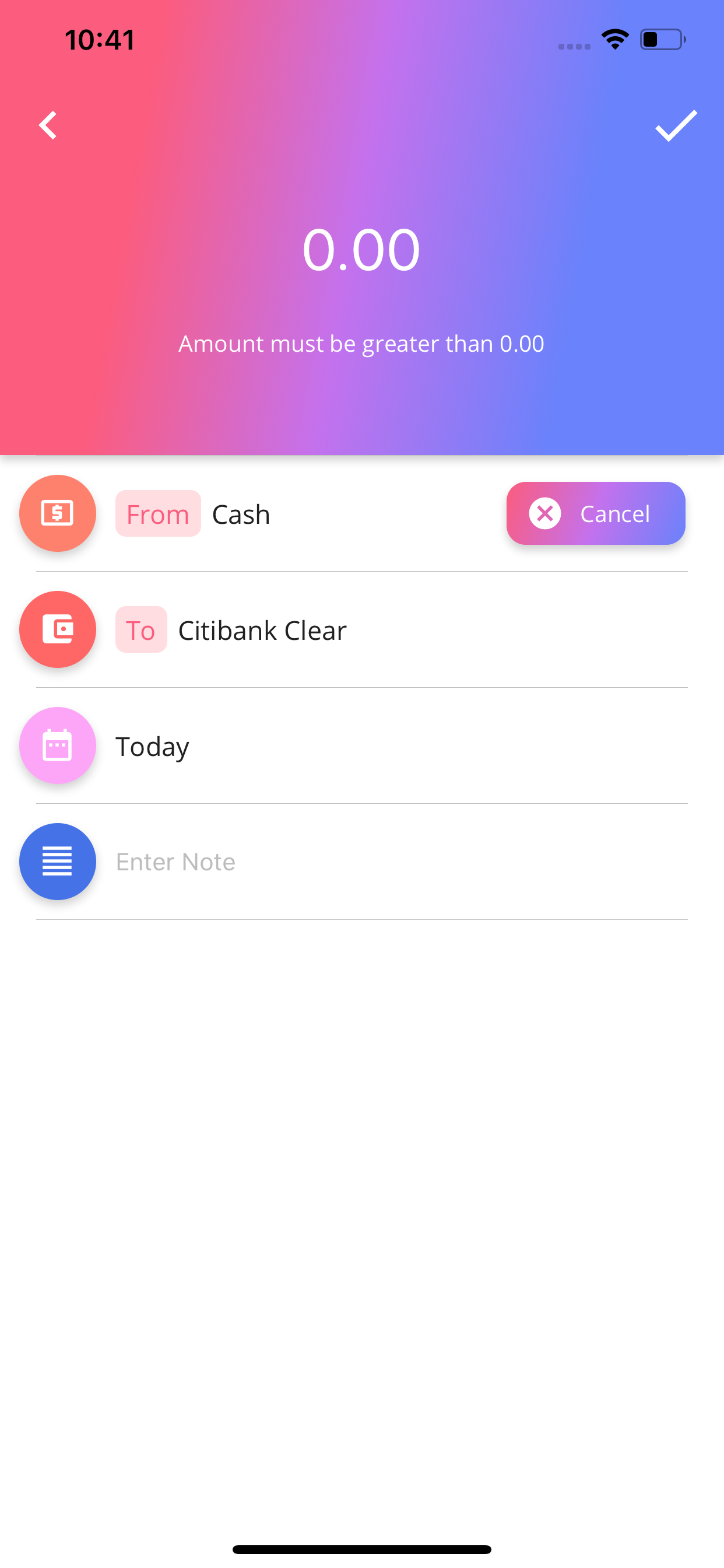This screenshot has height=1568, width=724.
Task: Tap the 0.00 amount display
Action: [361, 250]
